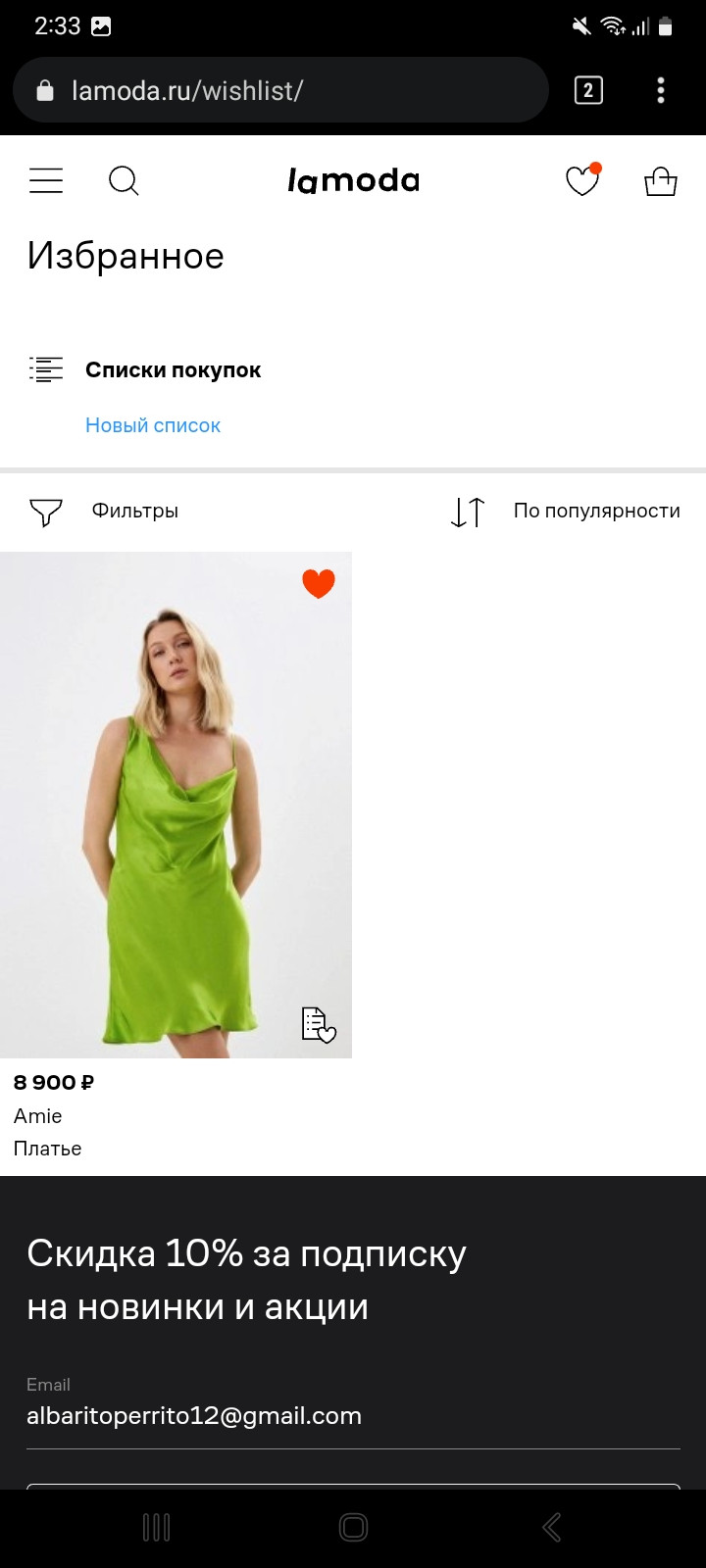Go to the lamoda home page logo
The height and width of the screenshot is (1568, 706).
coord(353,181)
